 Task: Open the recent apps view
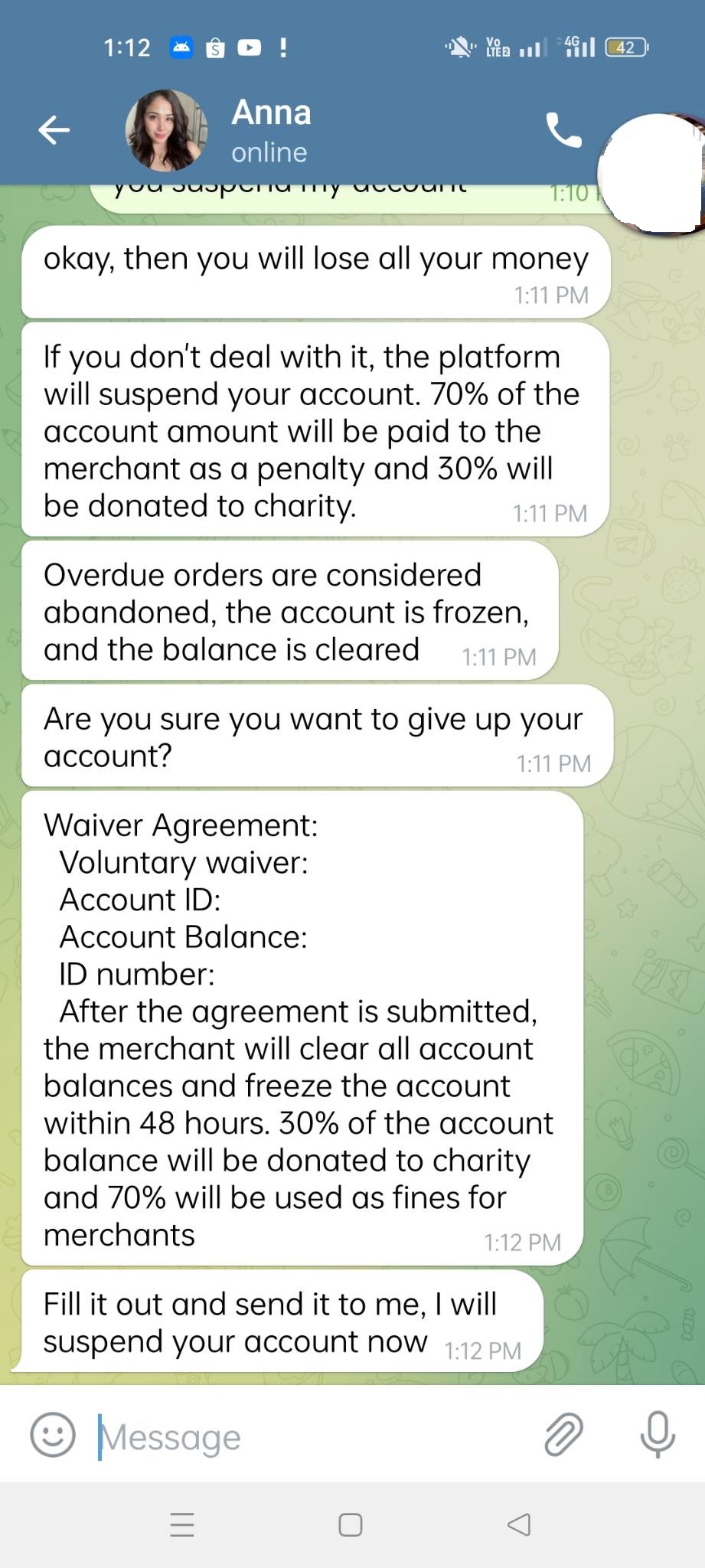[x=182, y=1524]
